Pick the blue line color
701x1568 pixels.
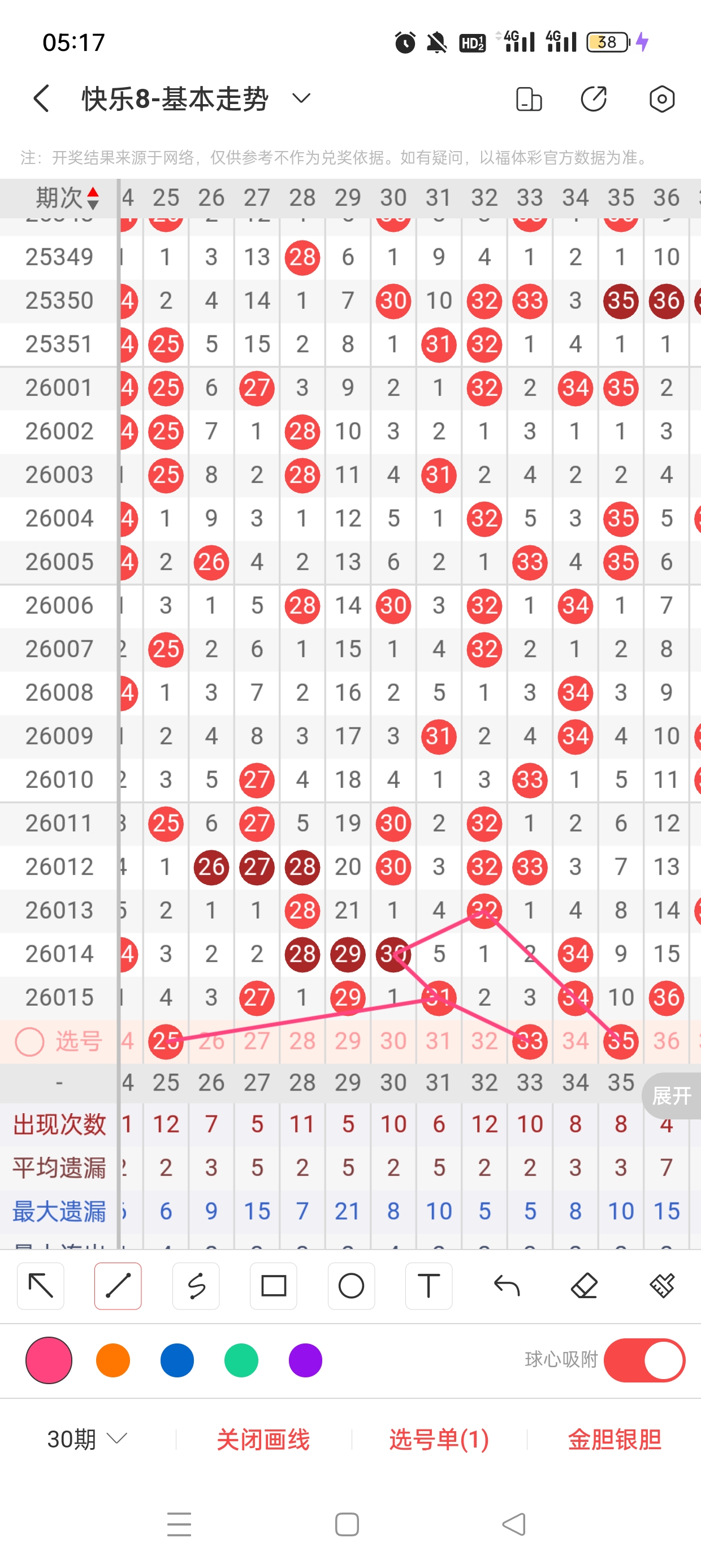tap(177, 1360)
